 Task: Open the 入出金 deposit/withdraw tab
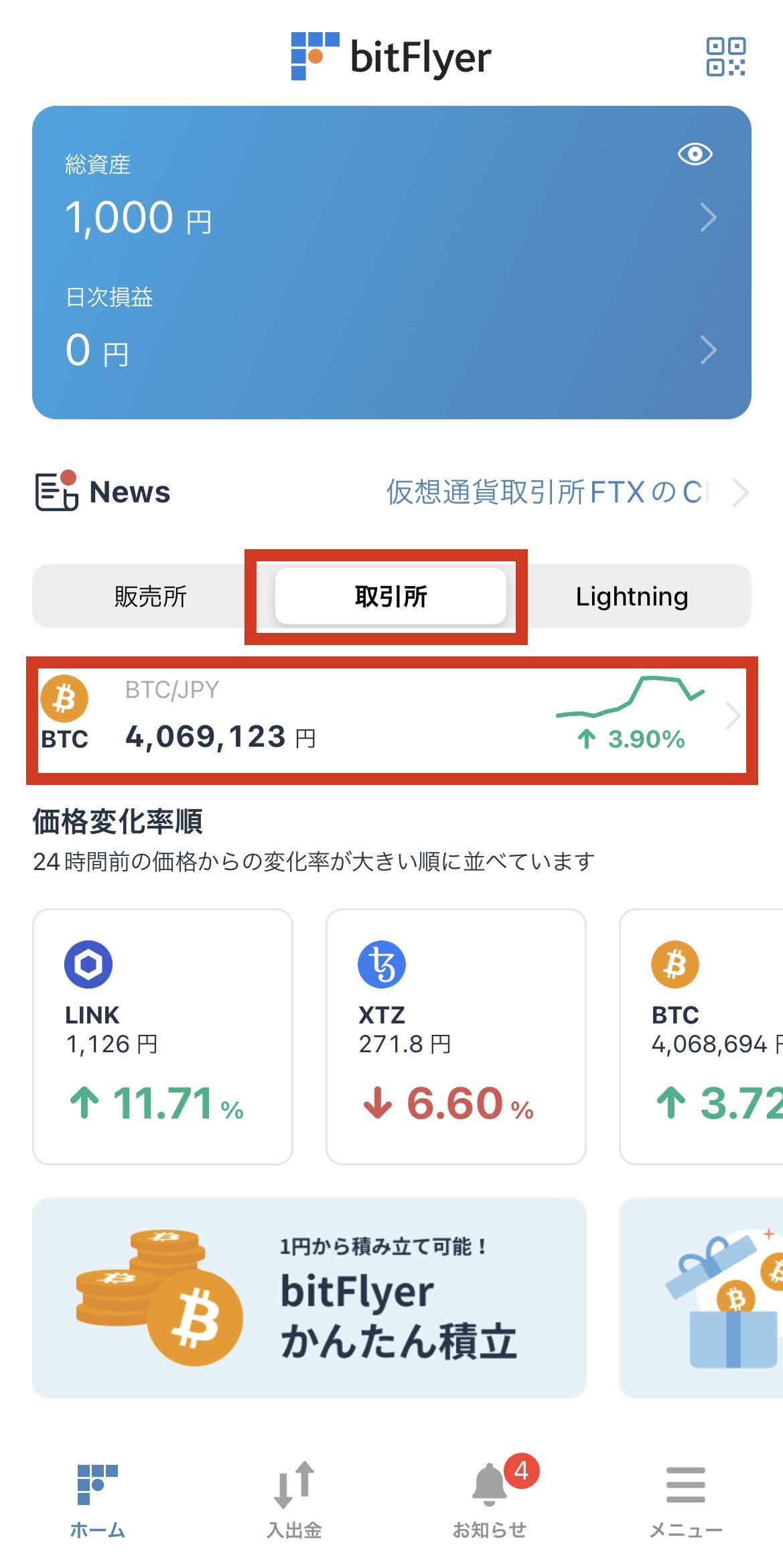coord(294,1501)
